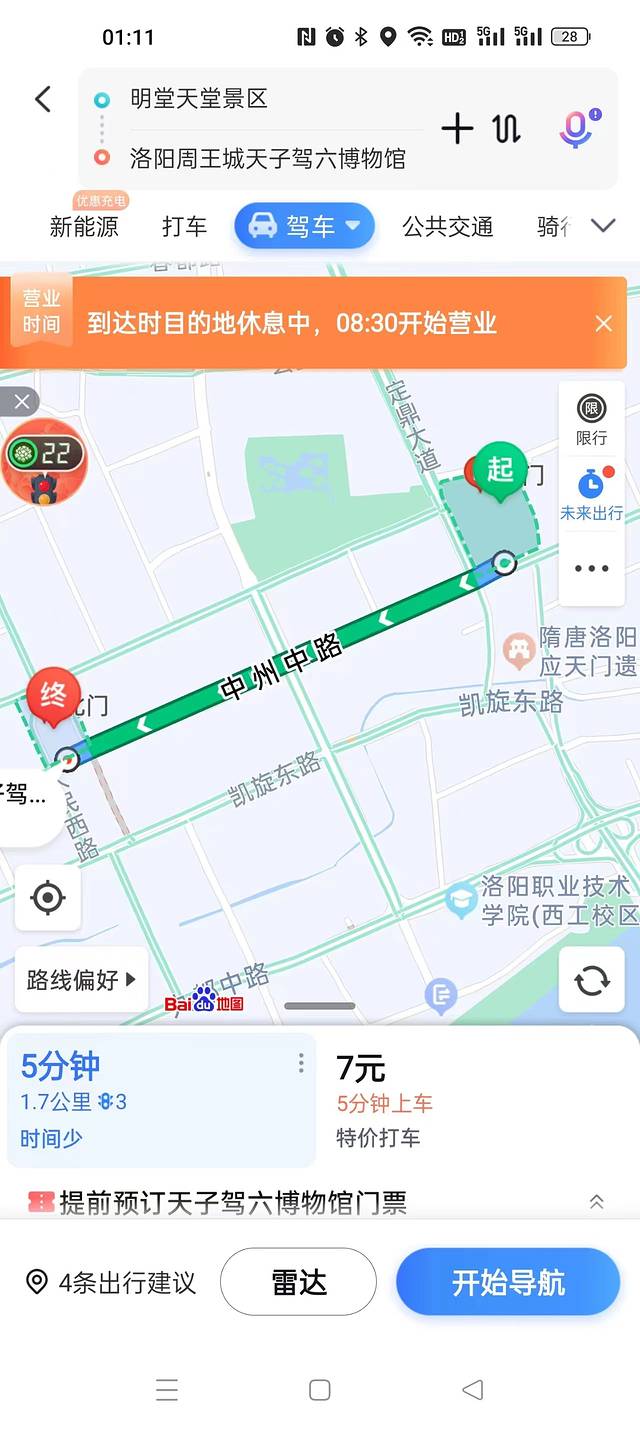The width and height of the screenshot is (640, 1429).
Task: Open 未来出行 future trip planner
Action: (x=591, y=494)
